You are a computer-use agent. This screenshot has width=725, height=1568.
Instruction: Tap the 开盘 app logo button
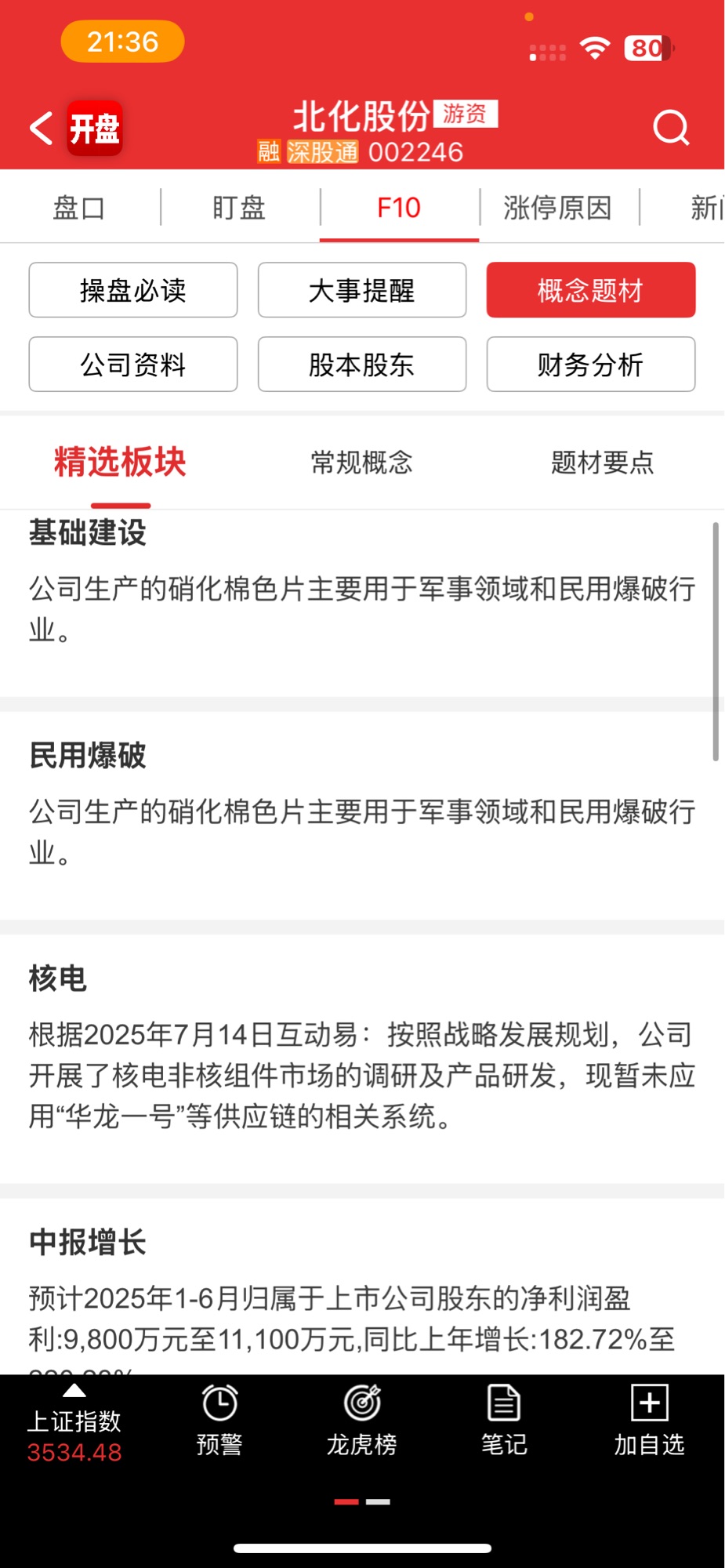point(95,128)
